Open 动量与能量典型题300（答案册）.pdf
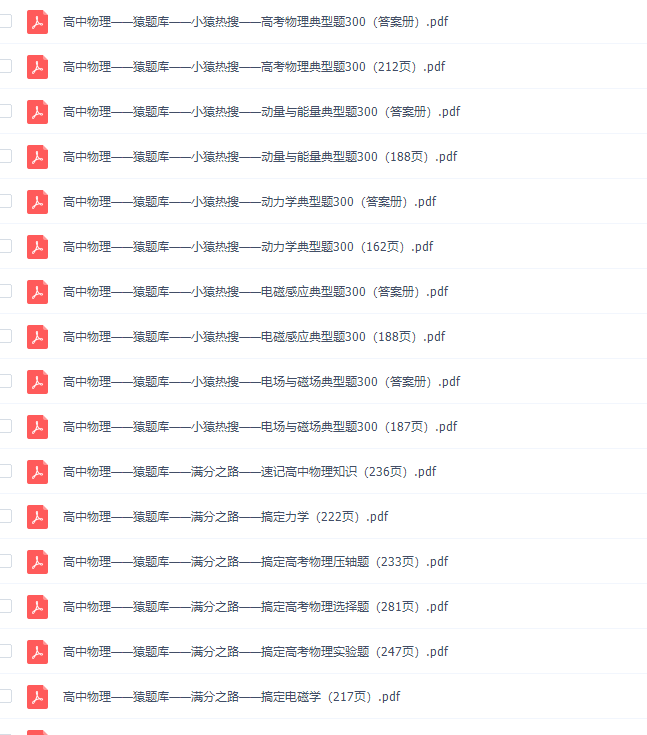647x735 pixels. click(261, 111)
